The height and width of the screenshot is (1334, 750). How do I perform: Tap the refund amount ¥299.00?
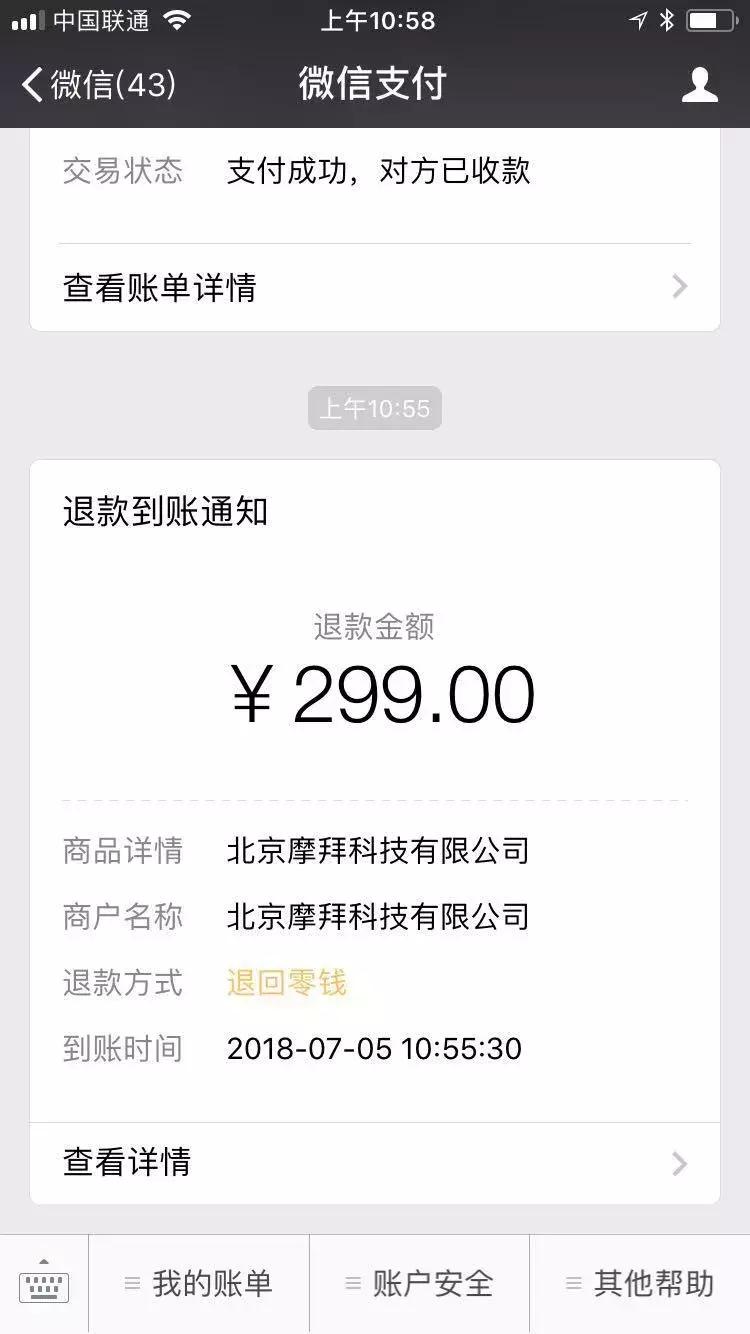[x=375, y=692]
